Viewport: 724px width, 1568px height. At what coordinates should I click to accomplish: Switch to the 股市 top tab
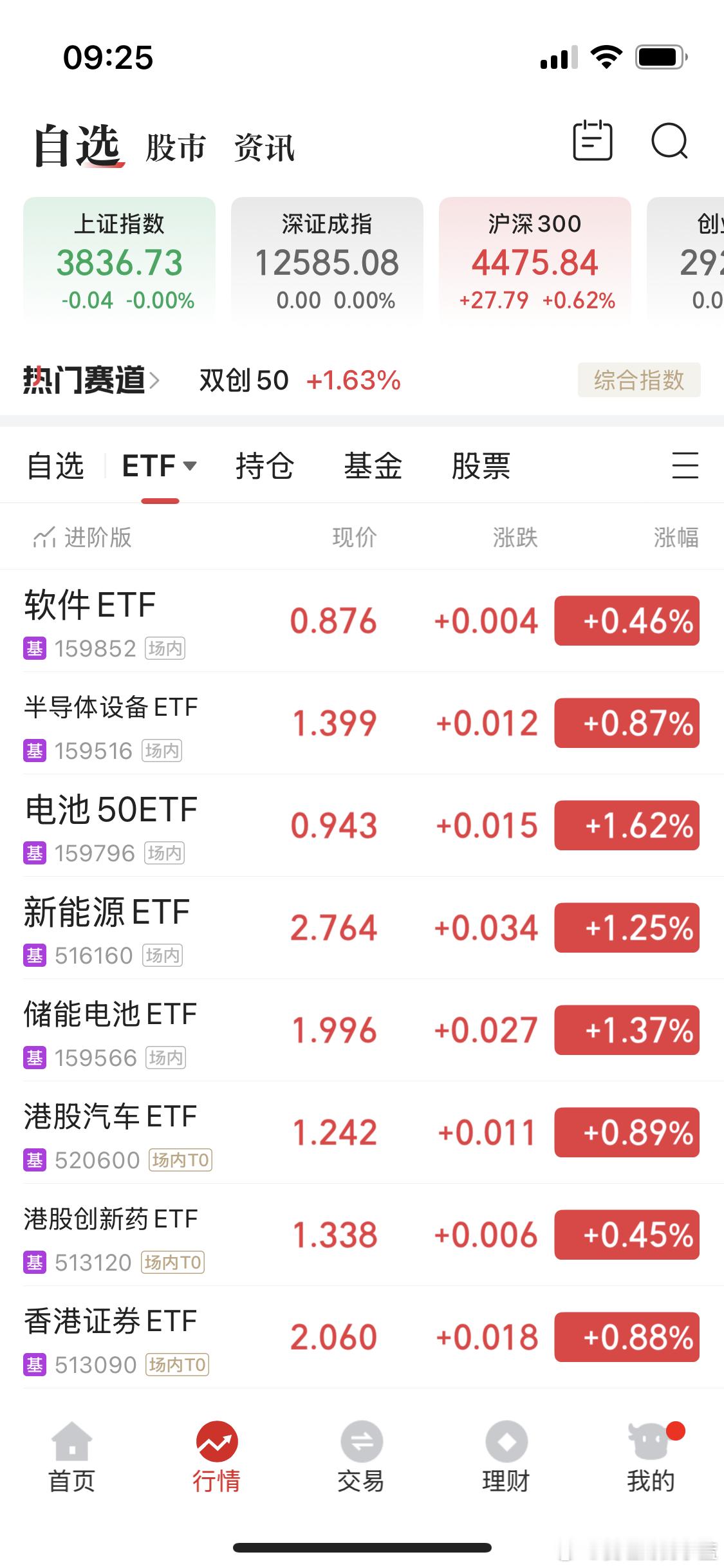176,147
